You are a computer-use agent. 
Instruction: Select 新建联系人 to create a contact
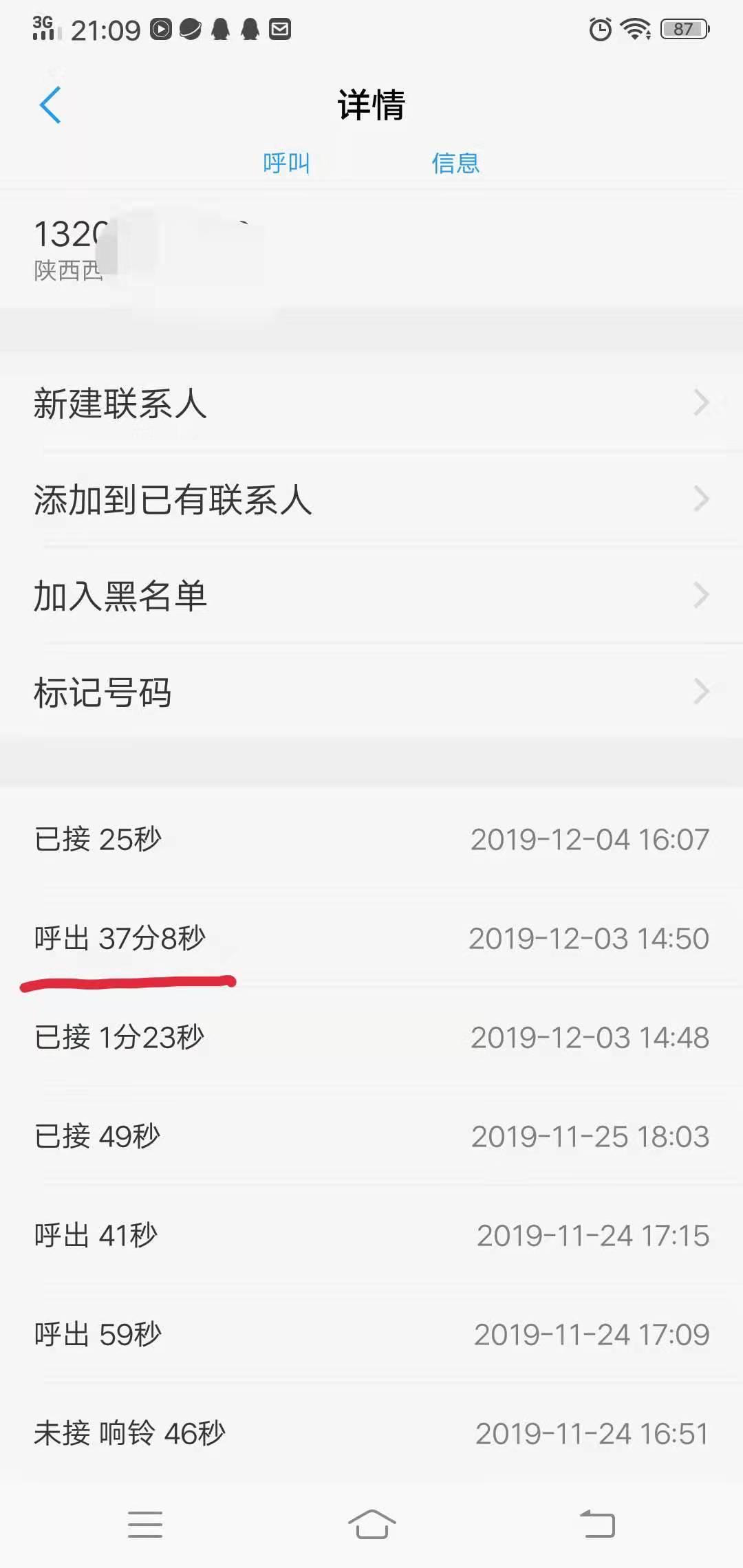point(120,405)
